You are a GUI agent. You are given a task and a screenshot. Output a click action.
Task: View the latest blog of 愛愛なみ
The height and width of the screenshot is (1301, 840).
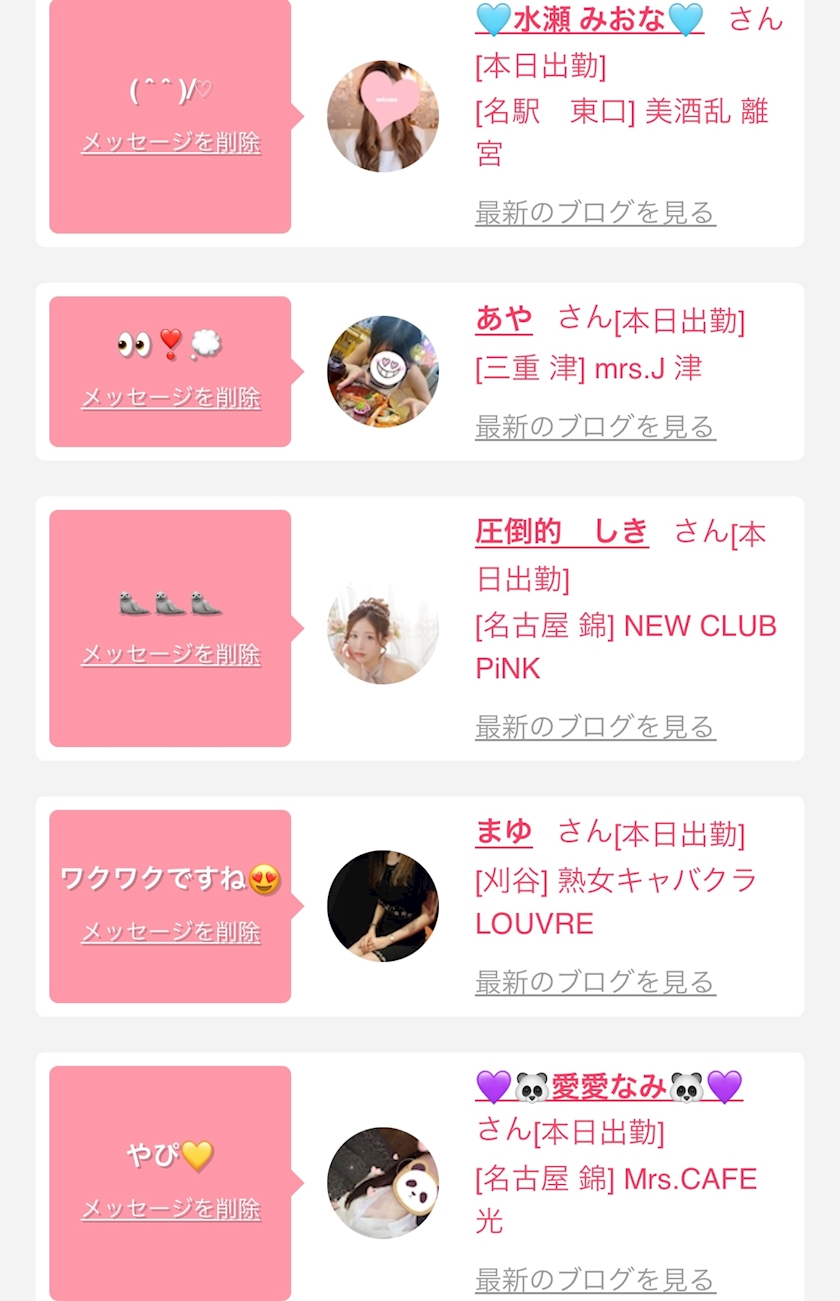tap(595, 1280)
